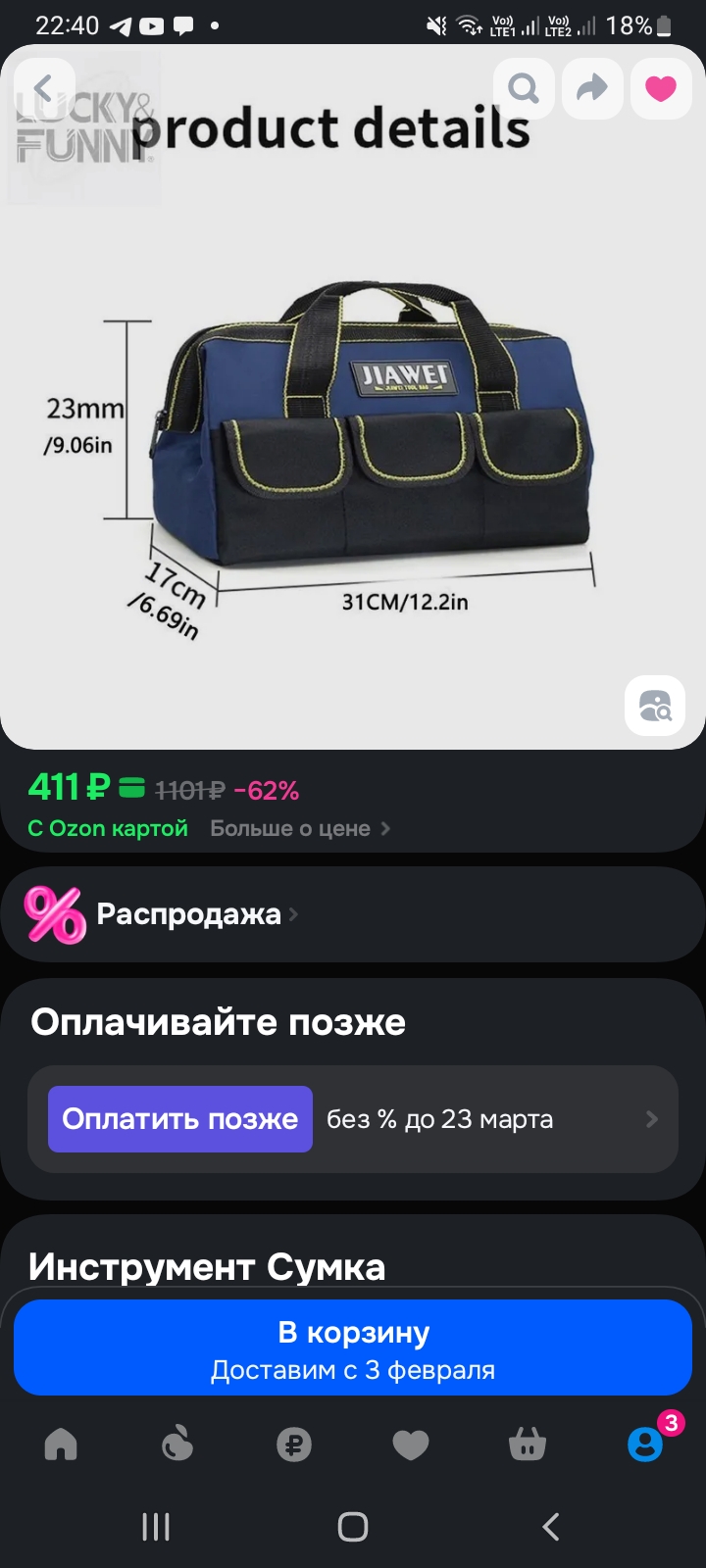Toggle the pink heart favorite icon
This screenshot has height=1568, width=706.
point(661,89)
